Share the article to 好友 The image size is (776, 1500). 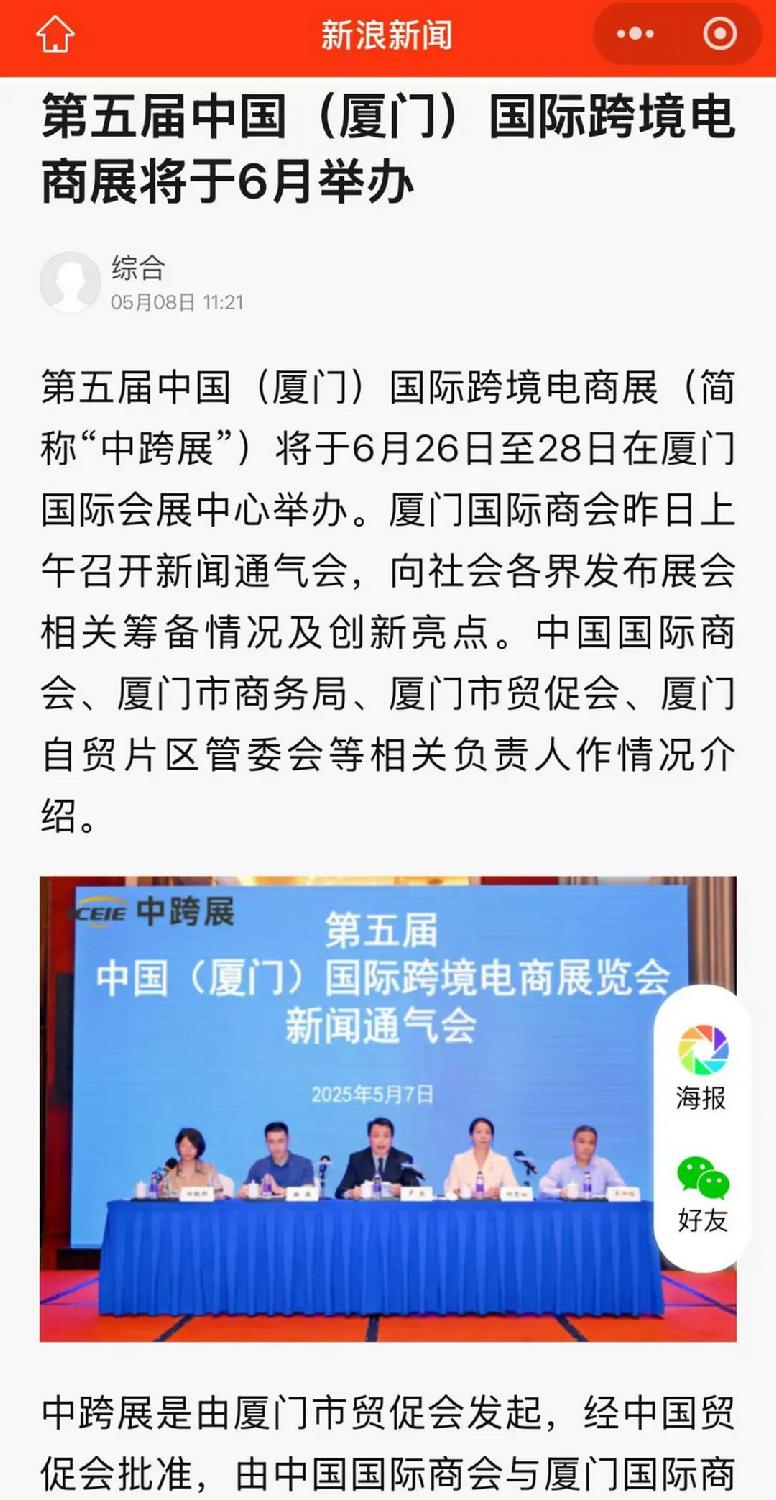tap(702, 1192)
